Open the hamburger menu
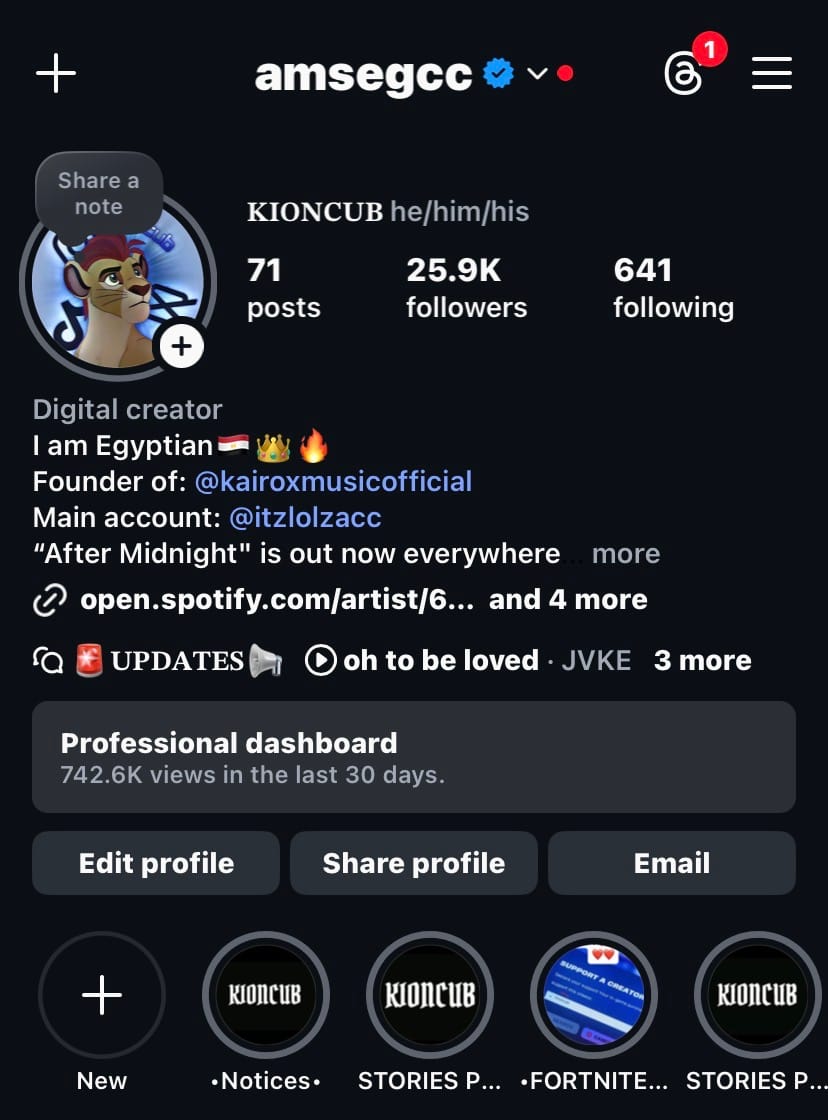Viewport: 828px width, 1120px height. tap(772, 74)
